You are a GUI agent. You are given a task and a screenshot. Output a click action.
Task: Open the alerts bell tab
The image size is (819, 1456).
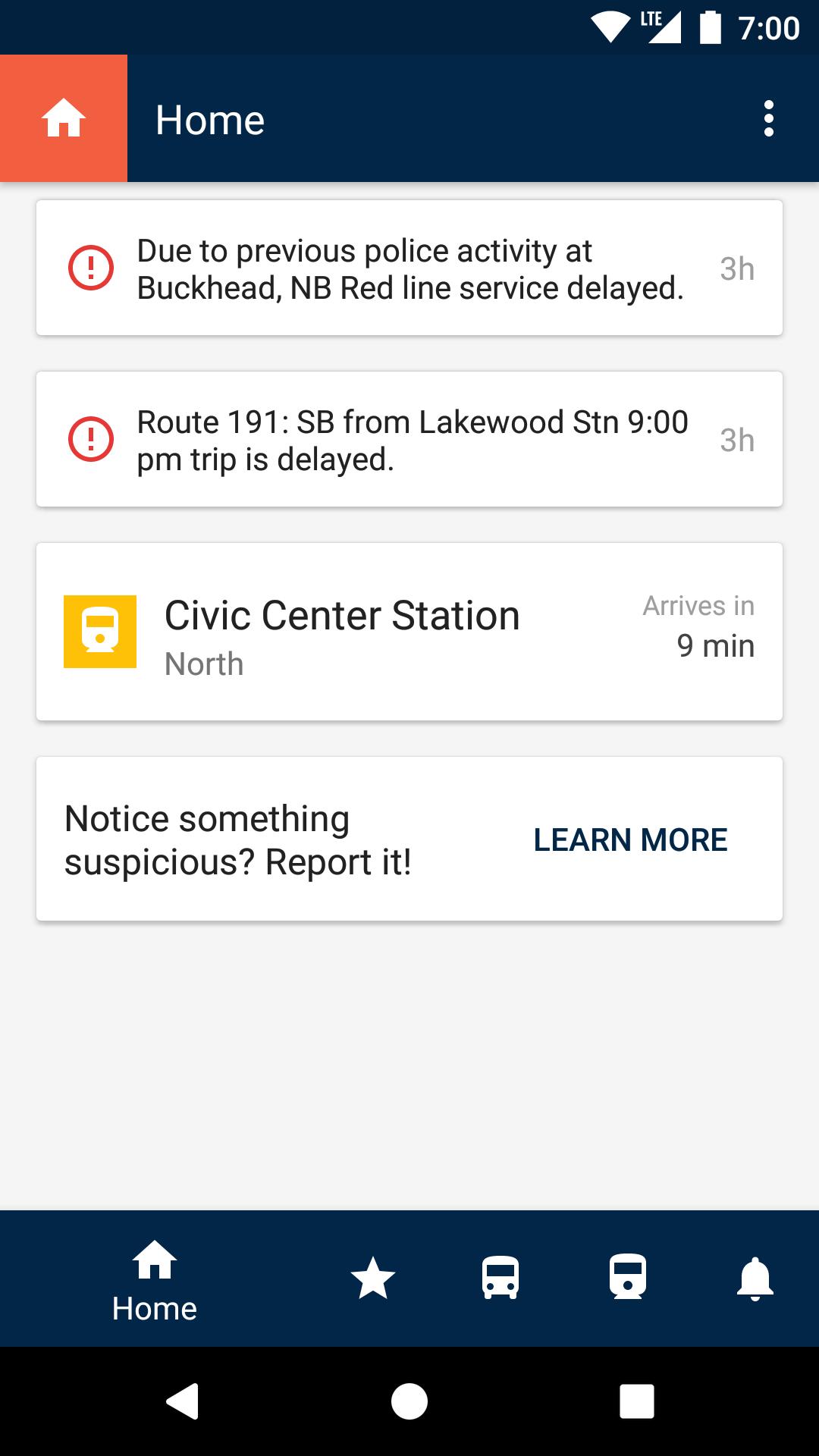[x=755, y=1279]
